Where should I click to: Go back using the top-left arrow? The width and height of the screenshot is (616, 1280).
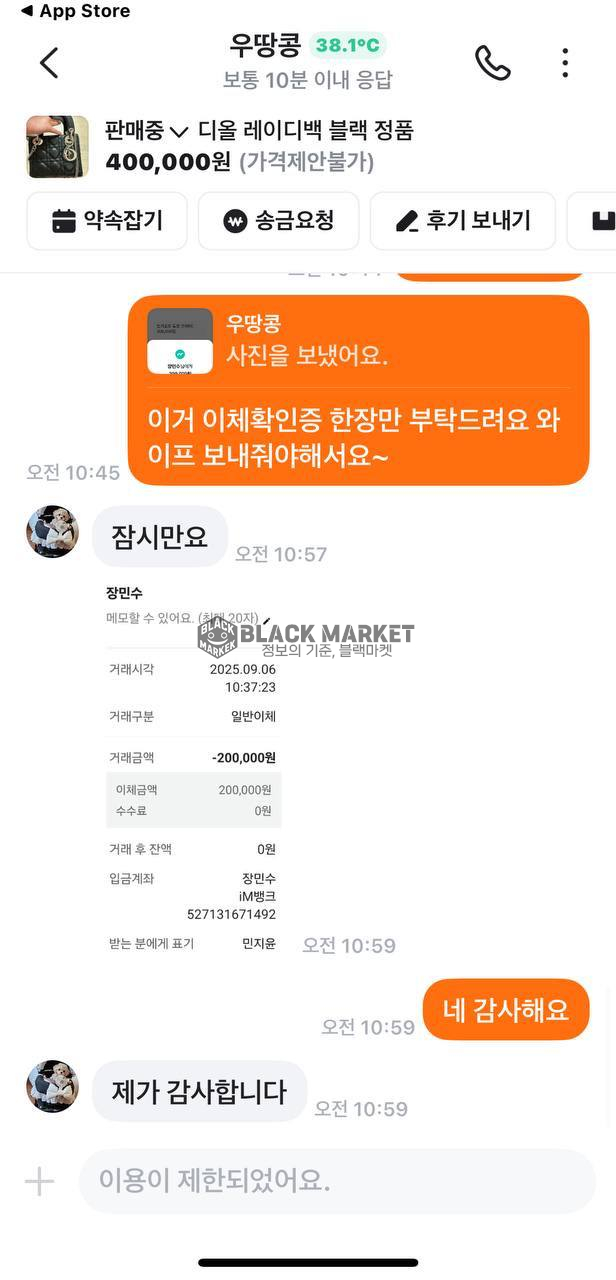tap(49, 63)
